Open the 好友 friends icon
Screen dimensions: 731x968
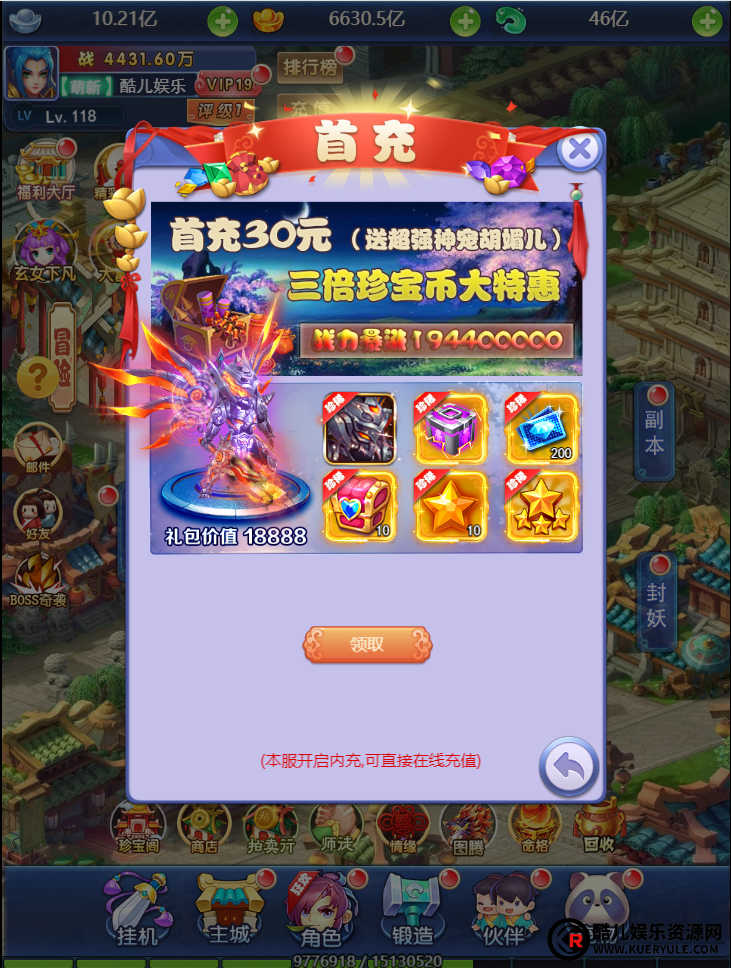point(38,514)
